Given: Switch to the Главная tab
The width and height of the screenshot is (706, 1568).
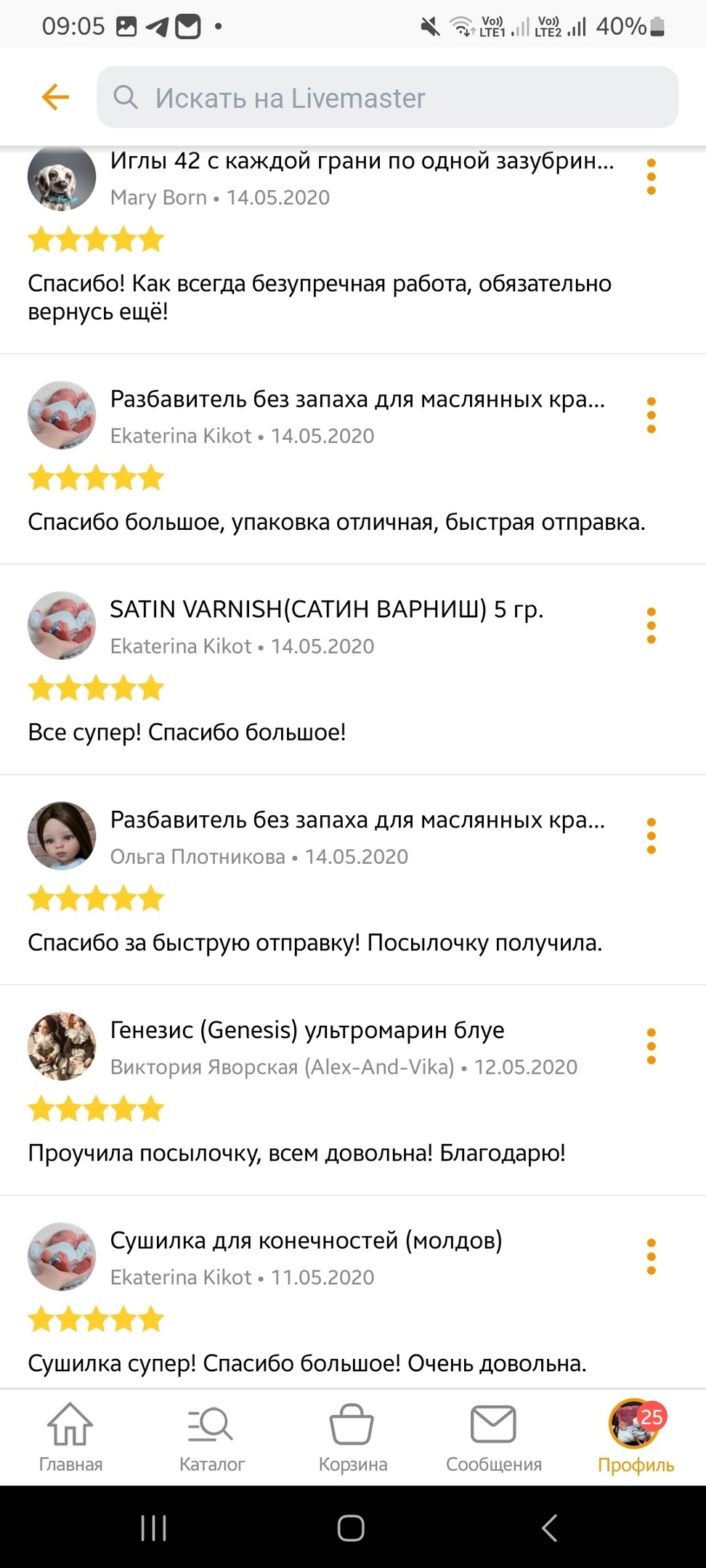Looking at the screenshot, I should tap(70, 1437).
